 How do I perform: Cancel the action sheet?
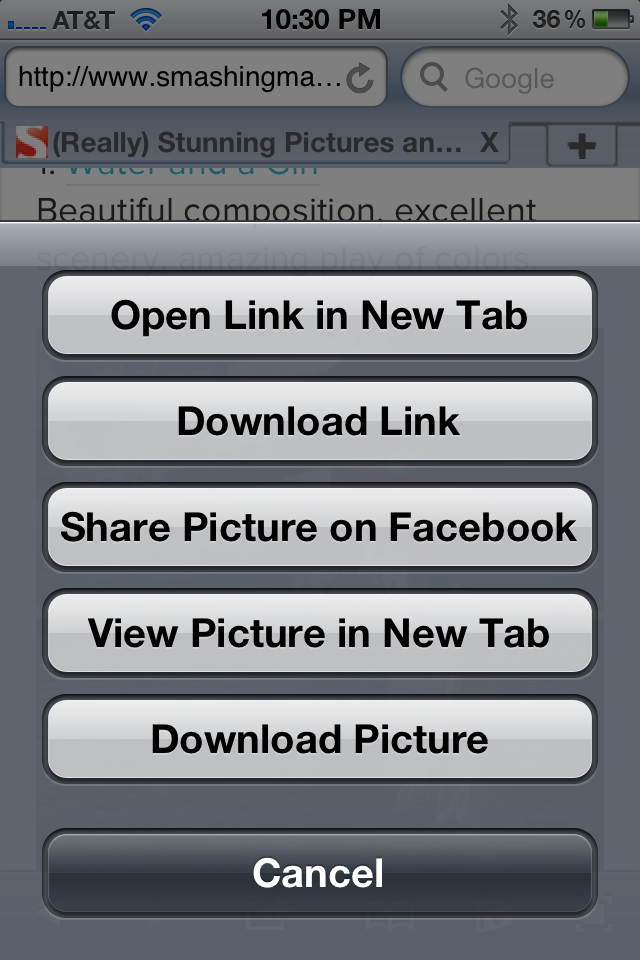319,873
